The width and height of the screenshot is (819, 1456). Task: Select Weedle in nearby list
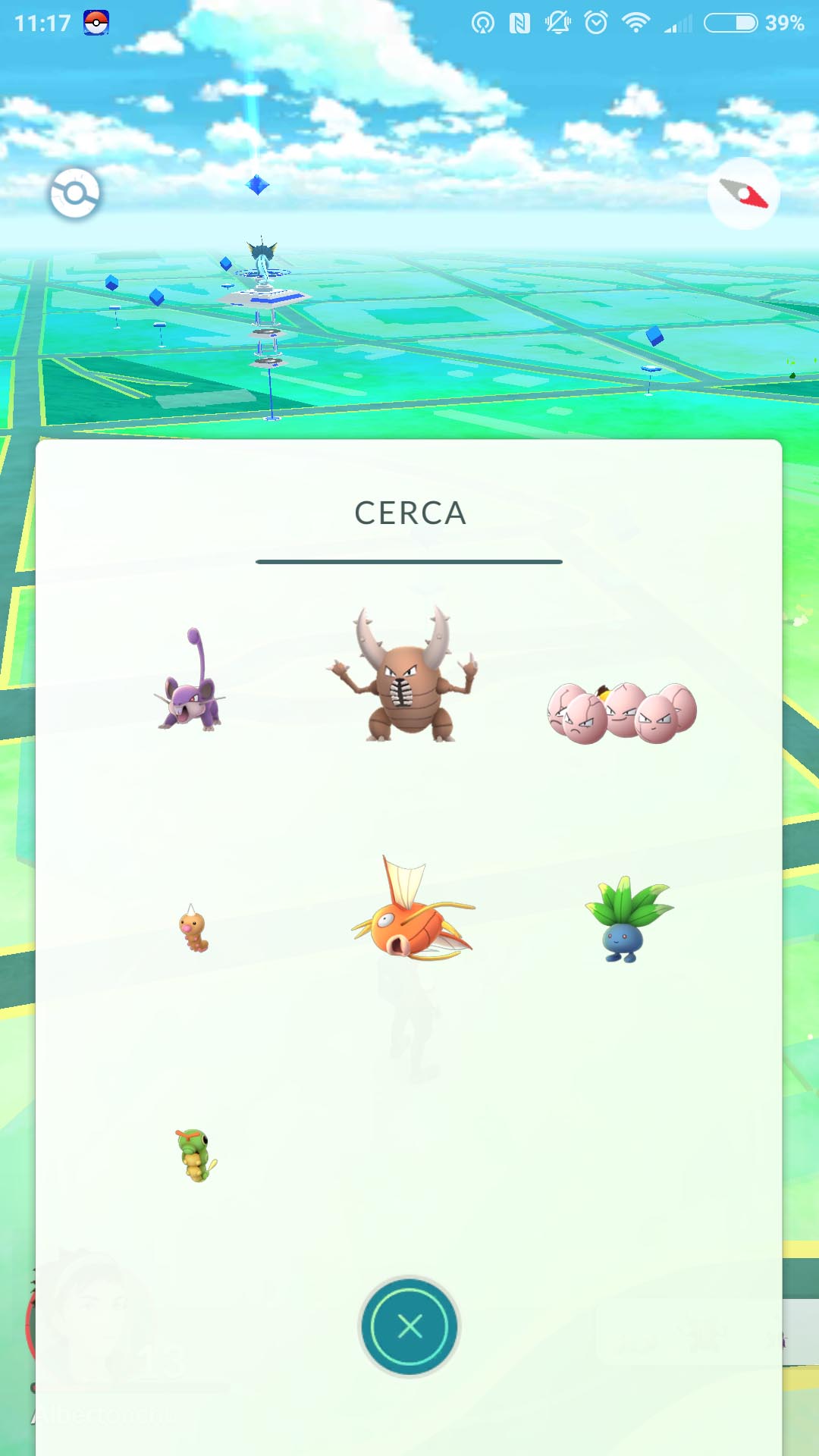pos(193,928)
